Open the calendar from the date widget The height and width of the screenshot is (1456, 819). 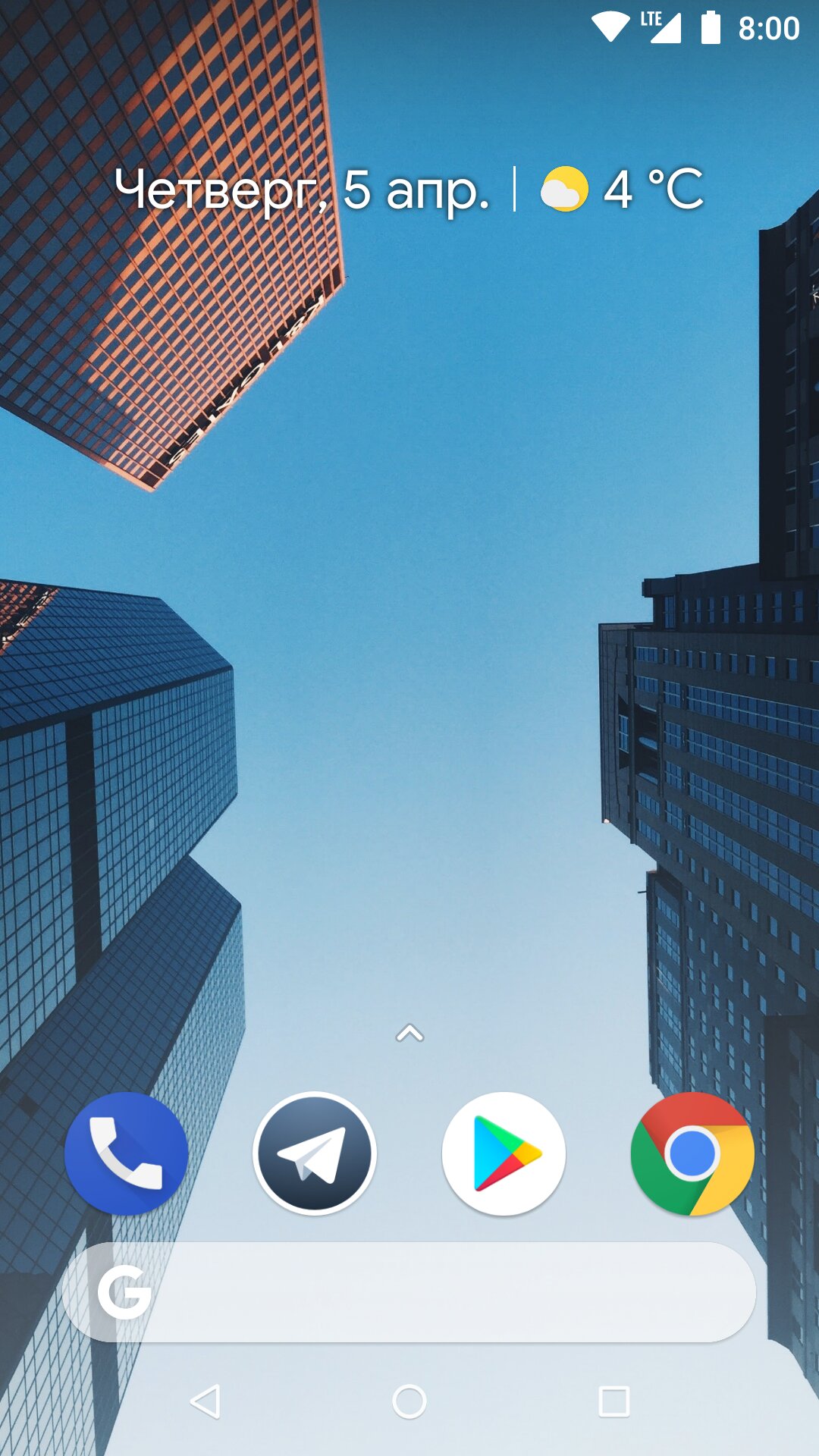[302, 189]
